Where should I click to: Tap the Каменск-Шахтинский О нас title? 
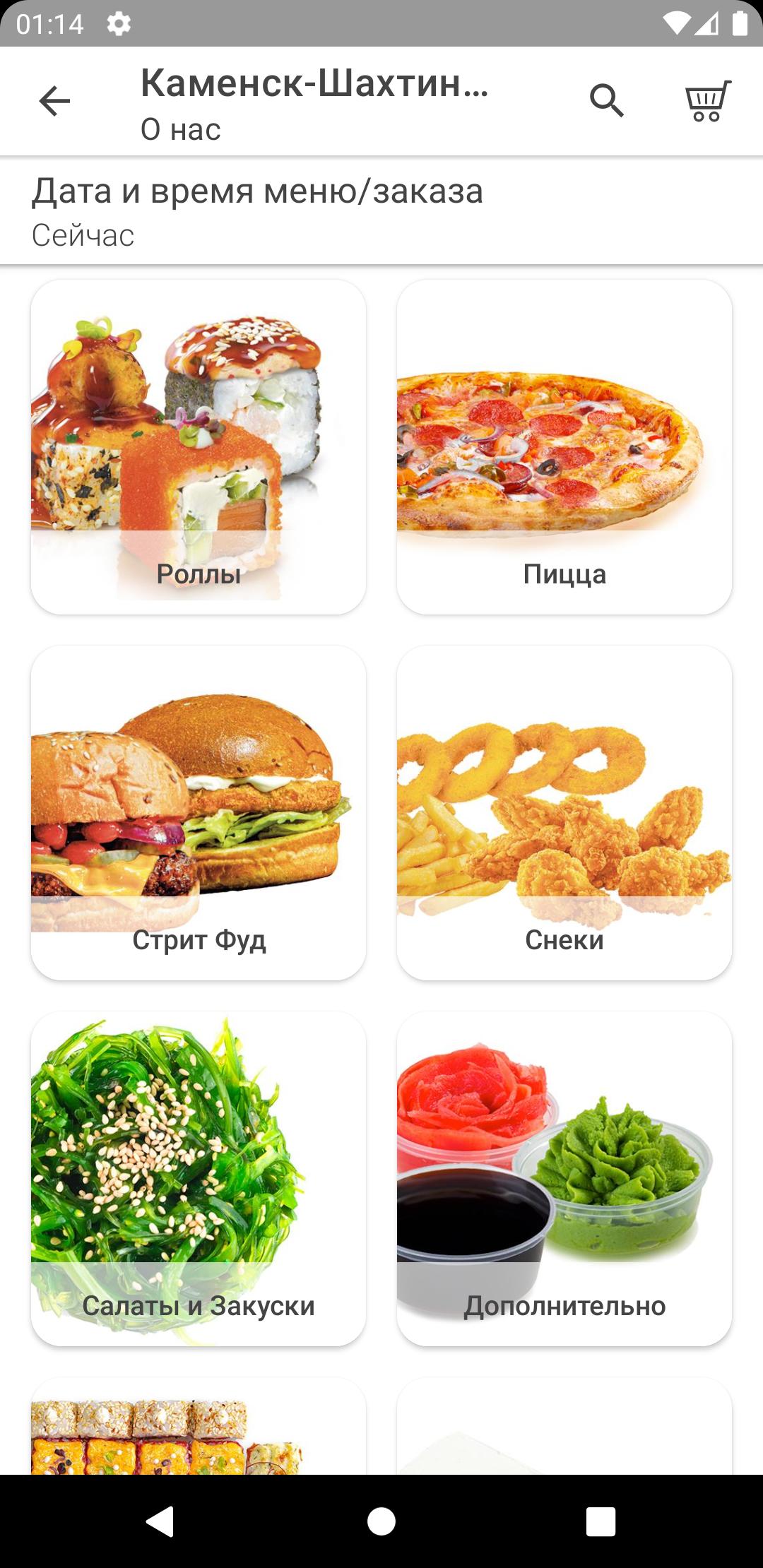315,103
